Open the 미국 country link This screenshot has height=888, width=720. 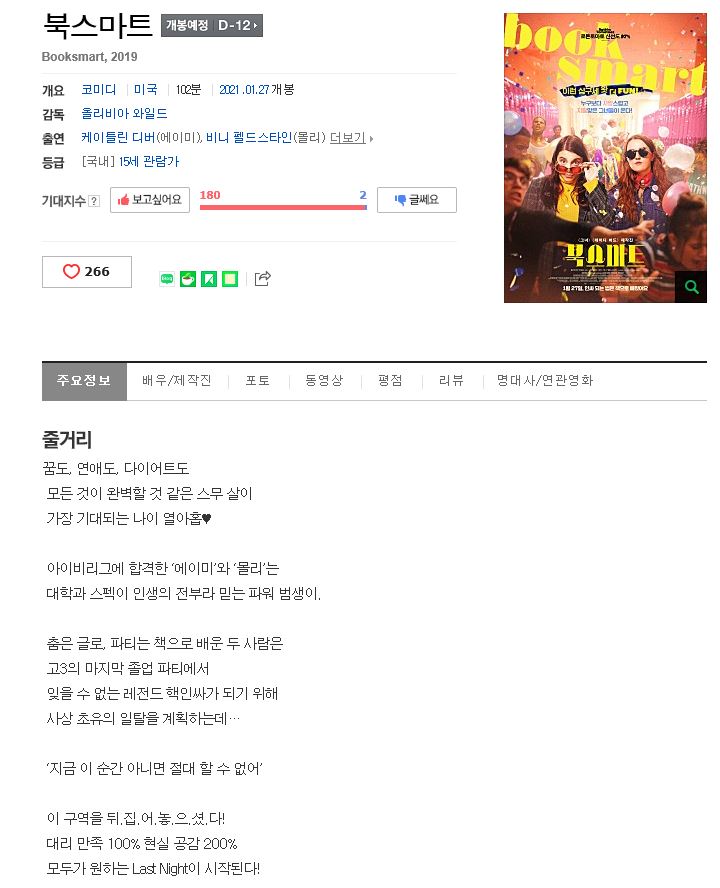(146, 90)
